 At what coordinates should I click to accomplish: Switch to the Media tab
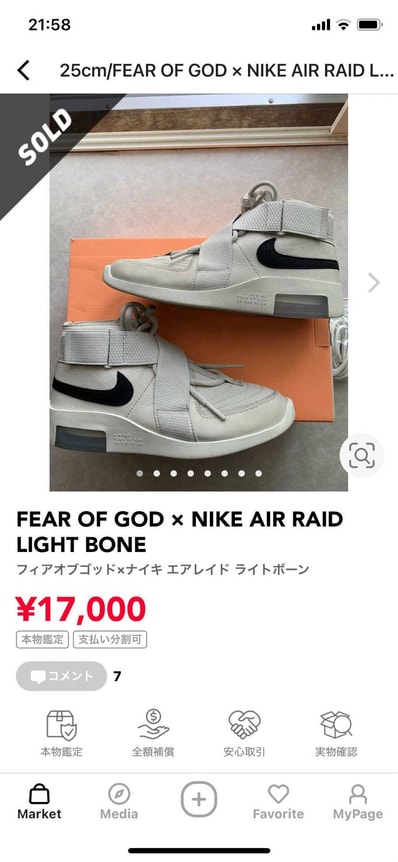(x=119, y=802)
